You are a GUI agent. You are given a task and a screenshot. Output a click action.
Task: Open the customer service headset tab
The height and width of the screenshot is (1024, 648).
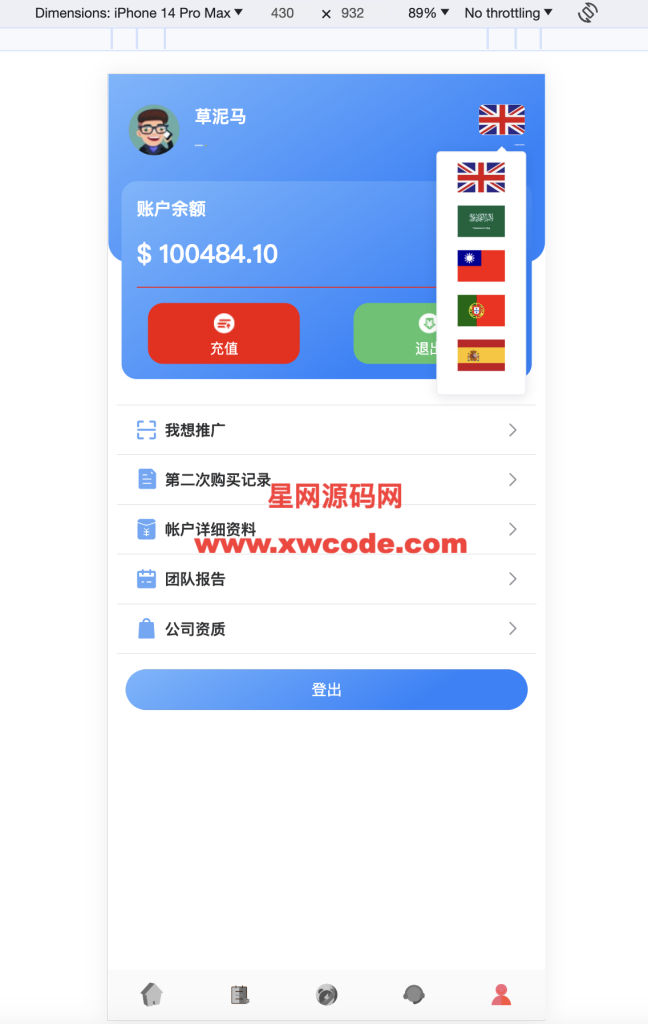click(414, 994)
